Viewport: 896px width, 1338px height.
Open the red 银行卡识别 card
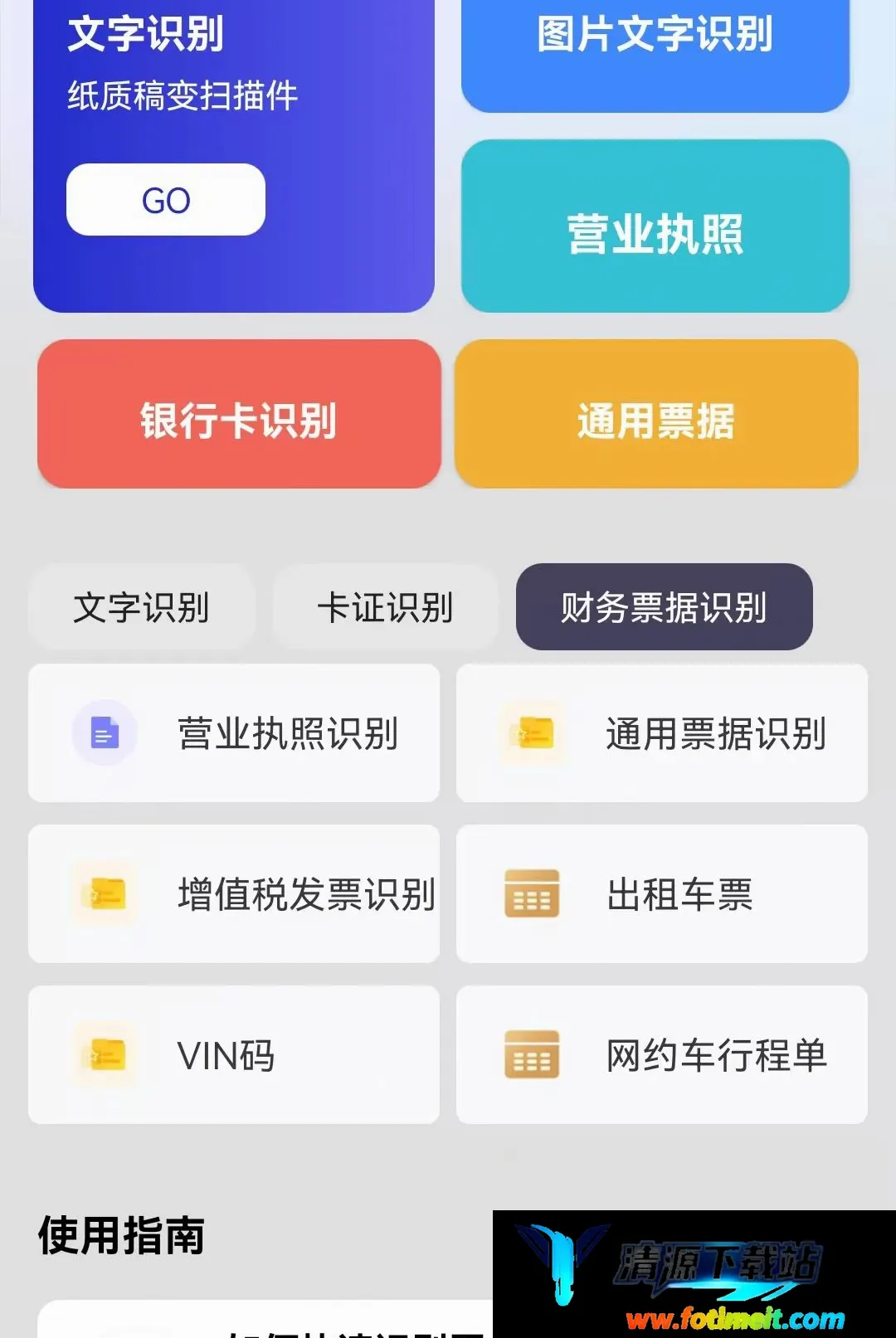coord(239,413)
